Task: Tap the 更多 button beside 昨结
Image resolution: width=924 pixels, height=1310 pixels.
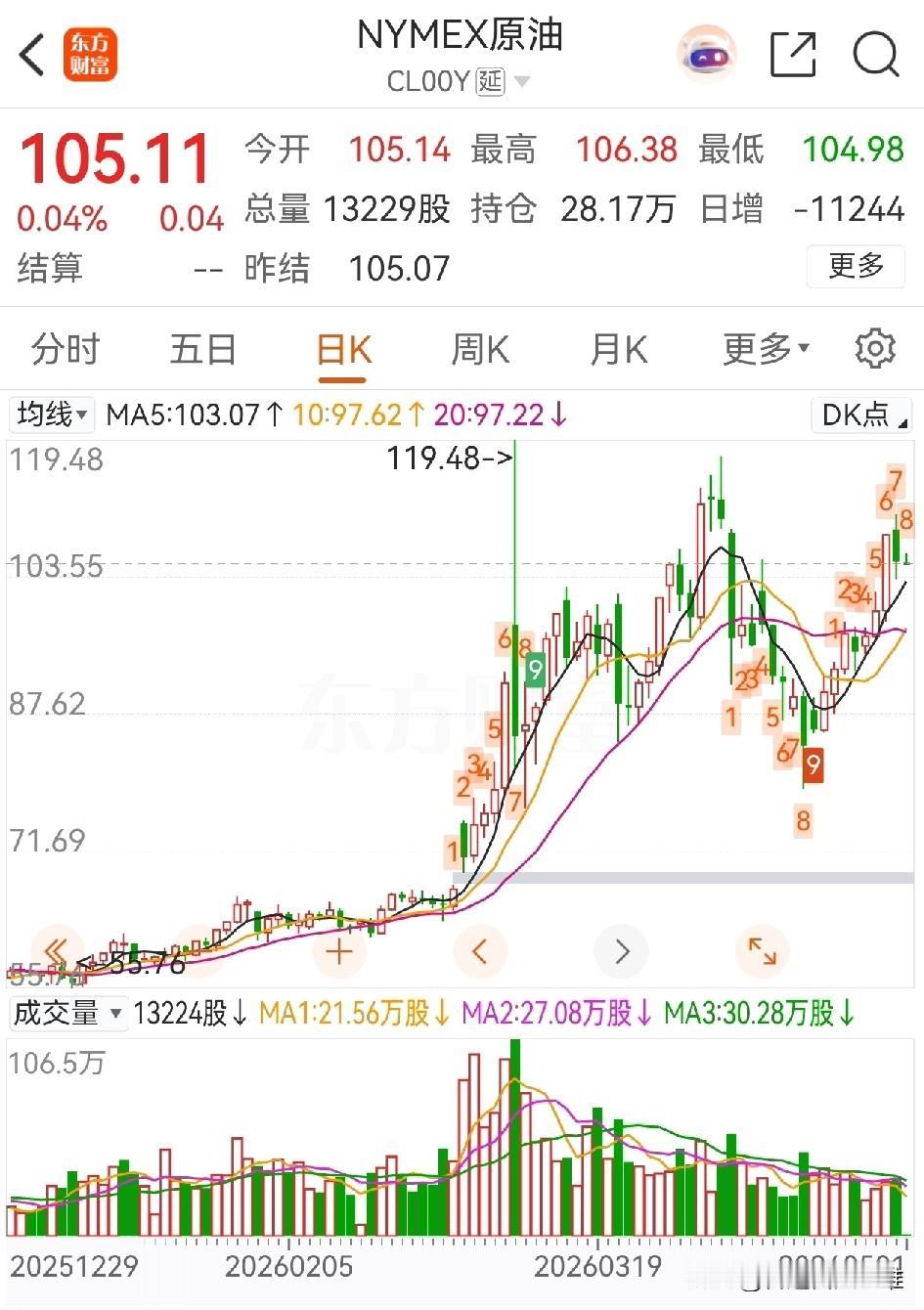Action: (x=856, y=266)
